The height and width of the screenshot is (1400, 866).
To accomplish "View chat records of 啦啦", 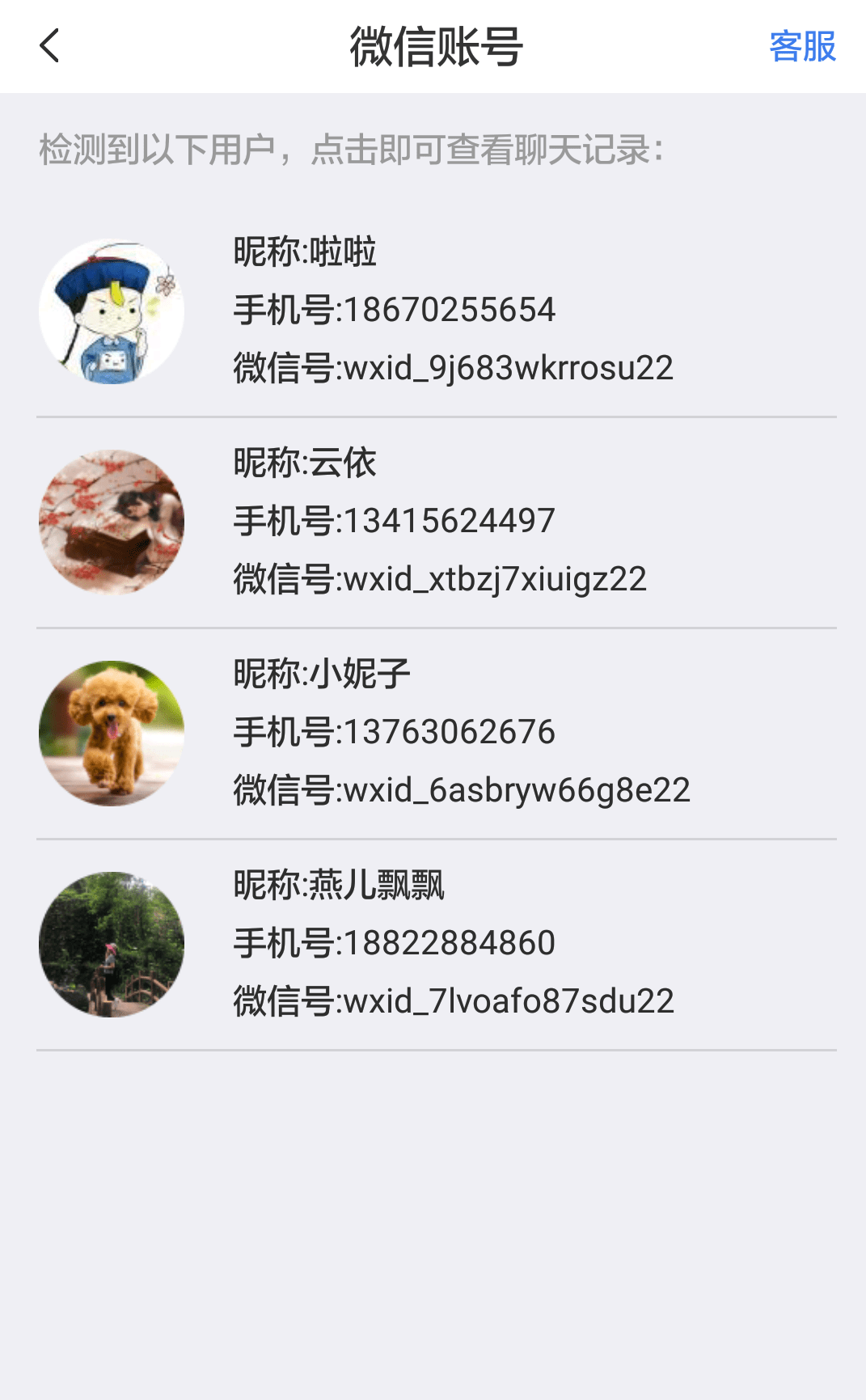I will (x=303, y=252).
